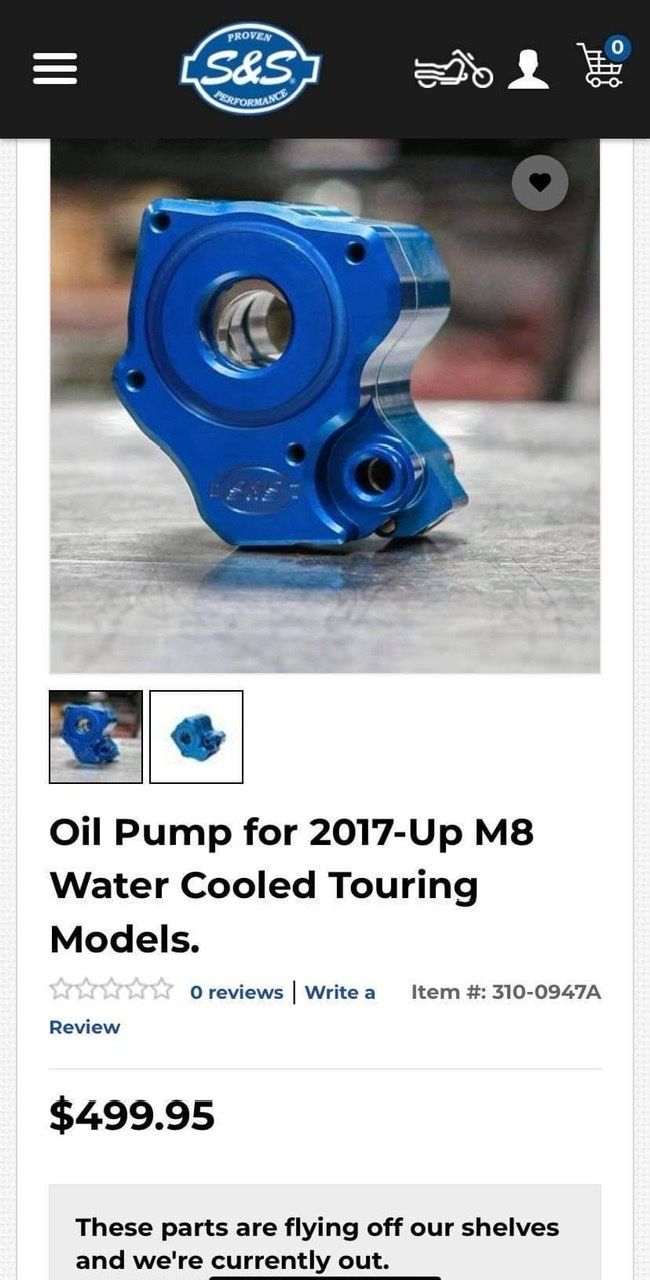
Task: Open the hamburger menu
Action: 55,68
